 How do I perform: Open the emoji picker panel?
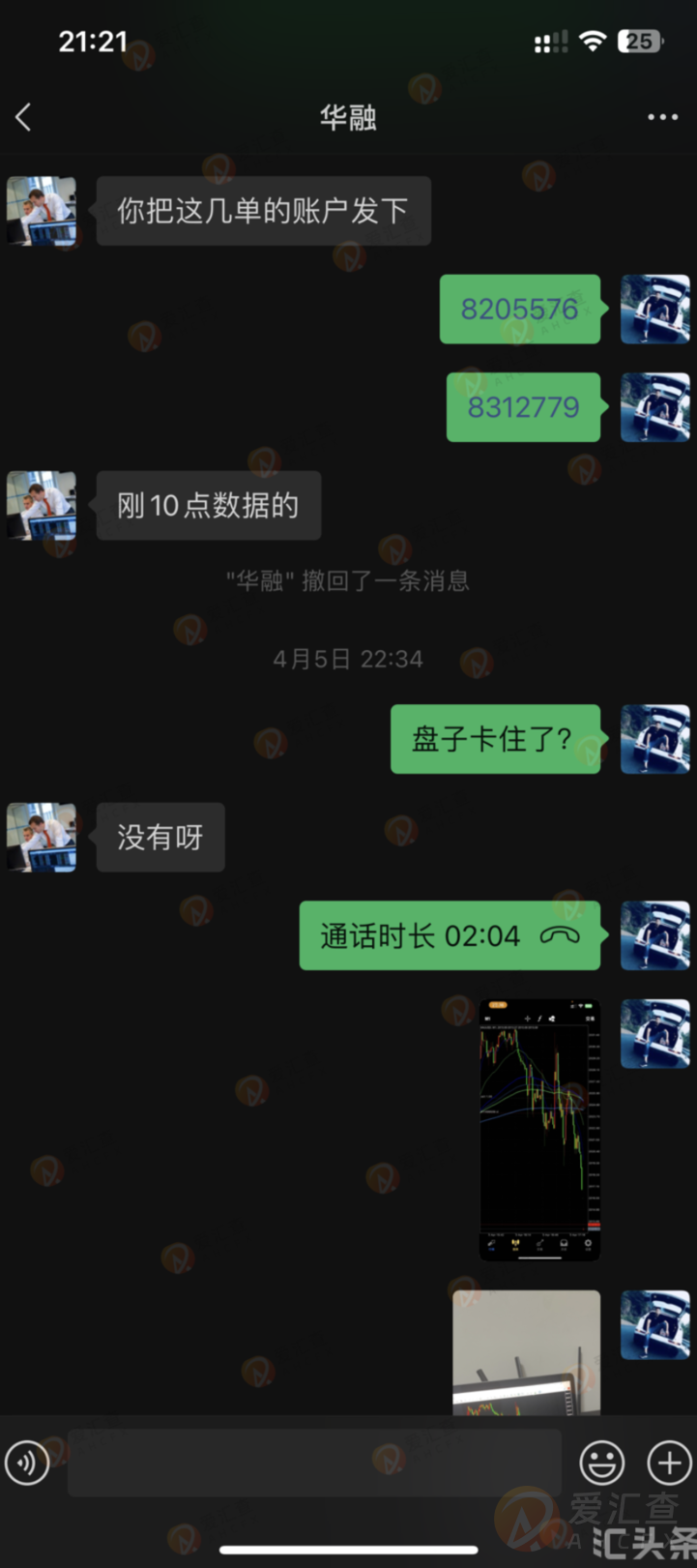click(601, 1463)
